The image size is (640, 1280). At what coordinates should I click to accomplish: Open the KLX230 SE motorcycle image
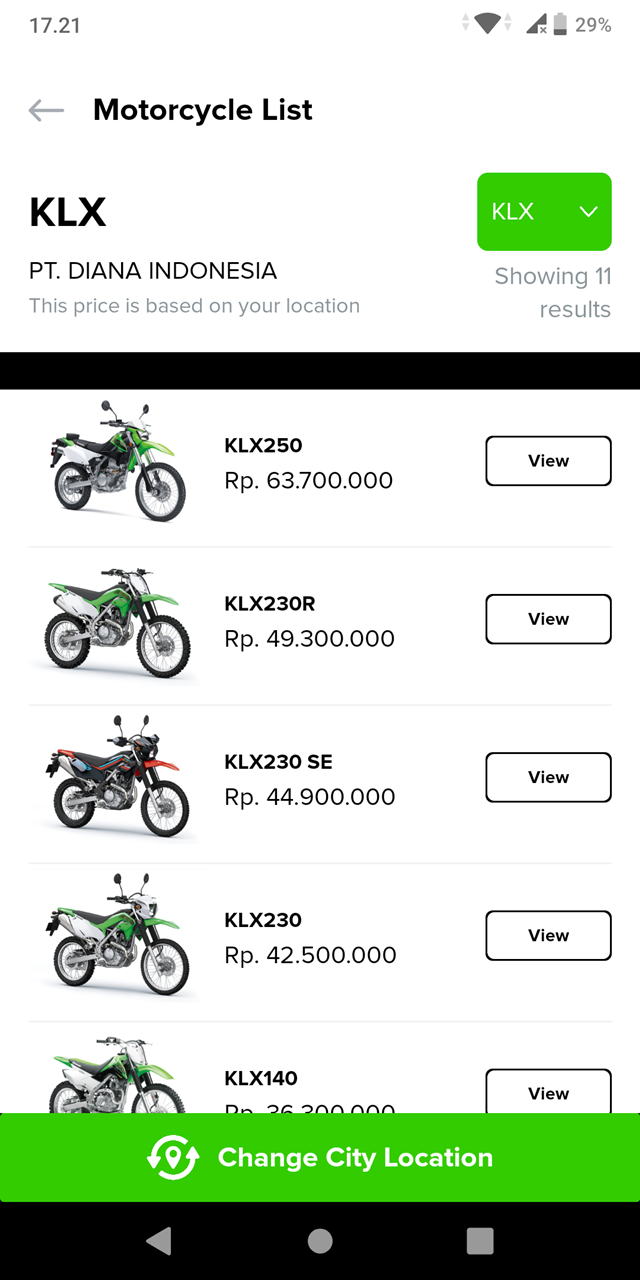point(117,777)
